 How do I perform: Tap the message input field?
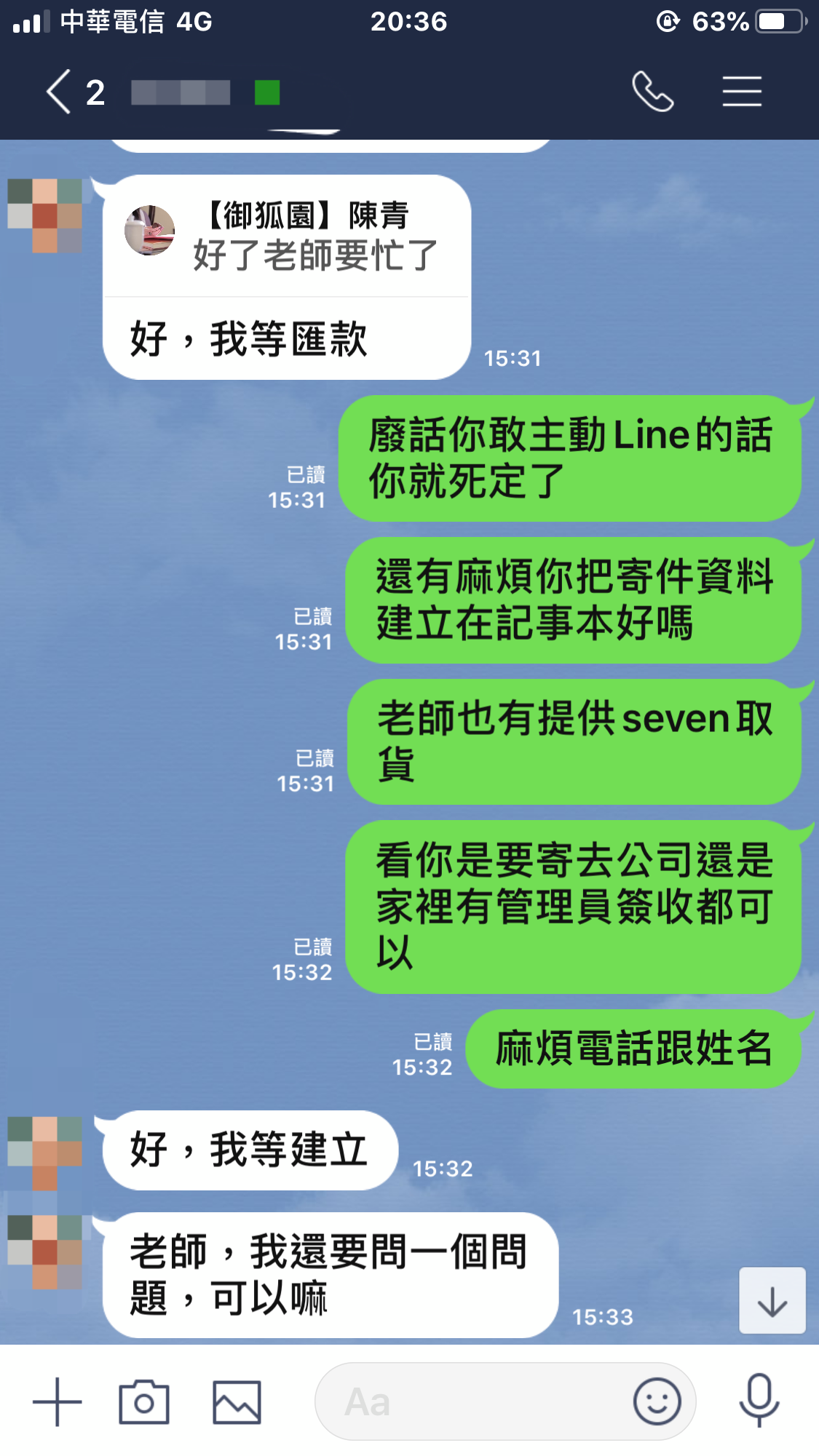point(473,1401)
